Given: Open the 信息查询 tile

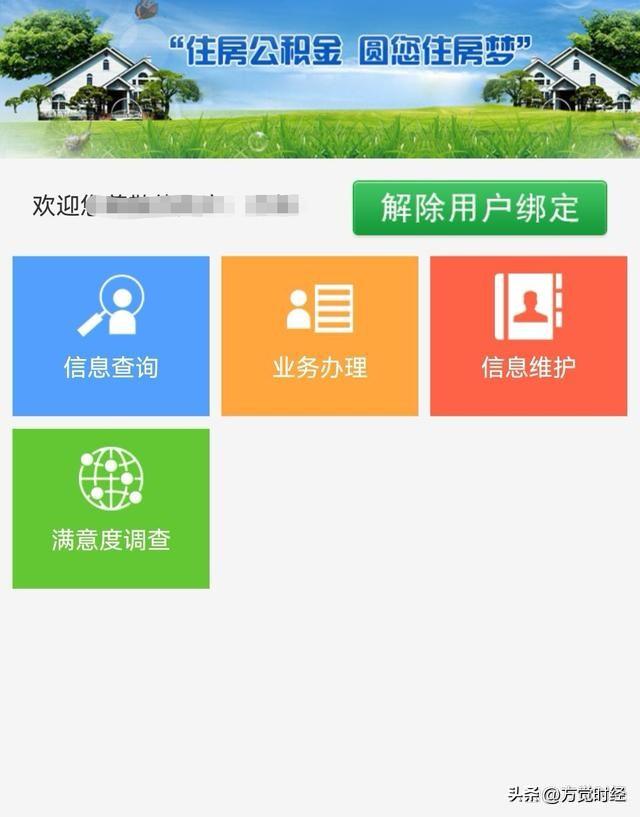Looking at the screenshot, I should click(x=111, y=336).
